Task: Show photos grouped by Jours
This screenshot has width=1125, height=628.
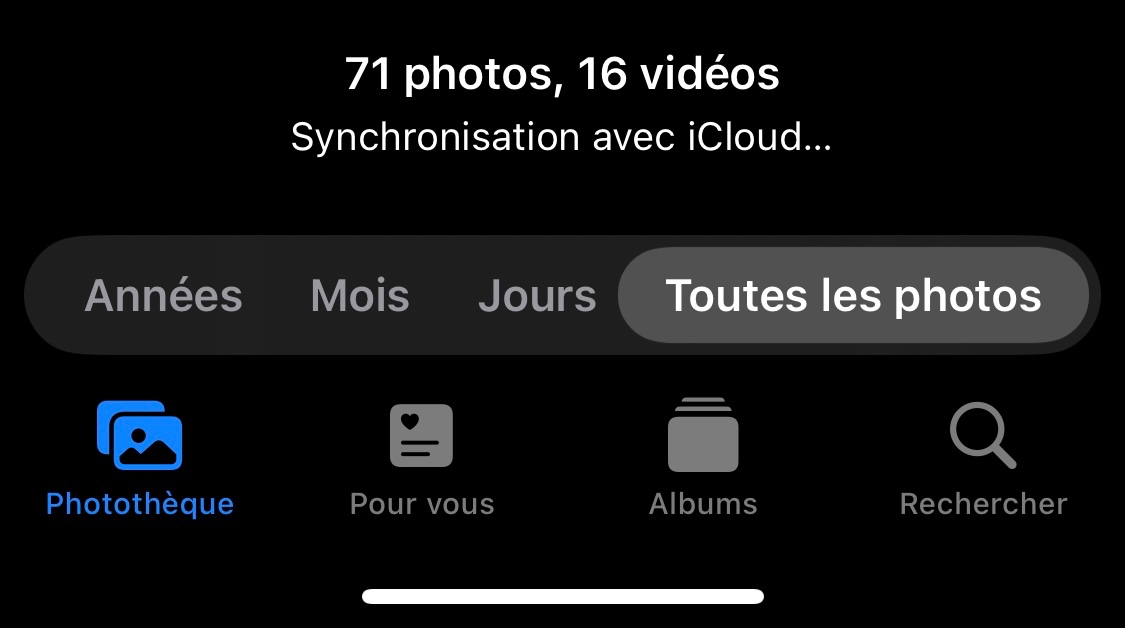Action: [537, 296]
